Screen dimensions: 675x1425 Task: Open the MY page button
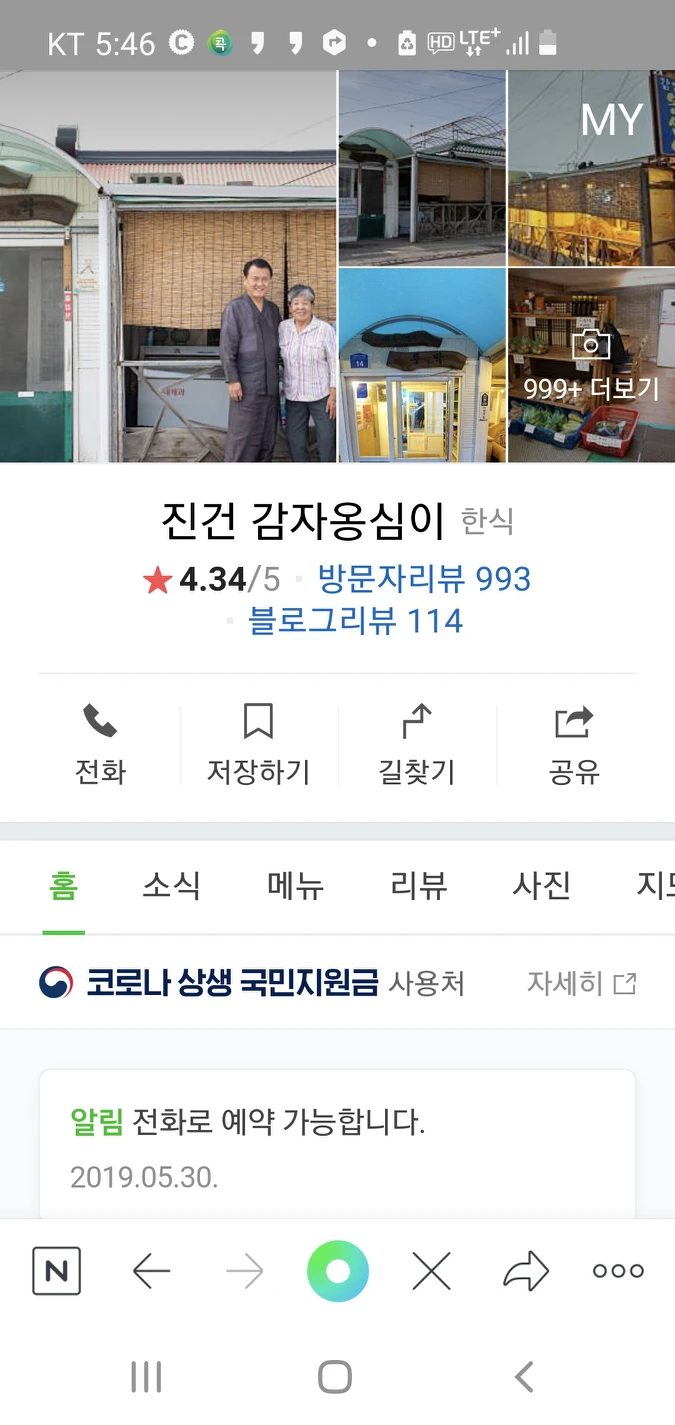coord(611,121)
